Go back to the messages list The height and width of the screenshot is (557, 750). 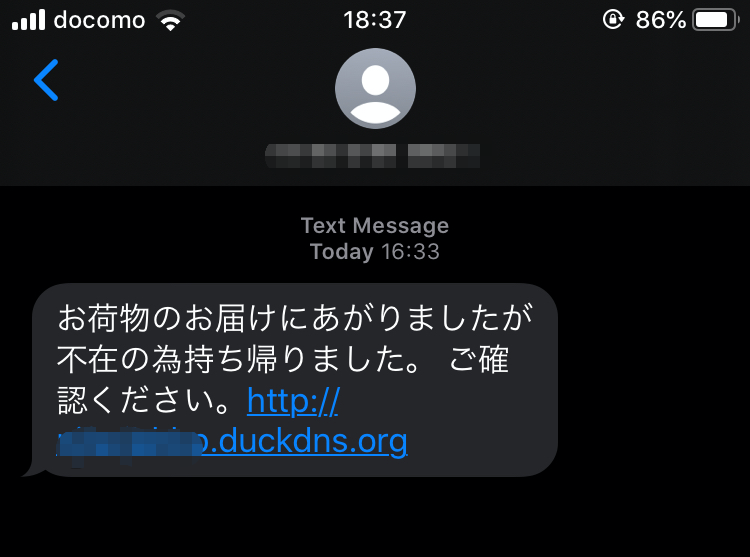(46, 81)
